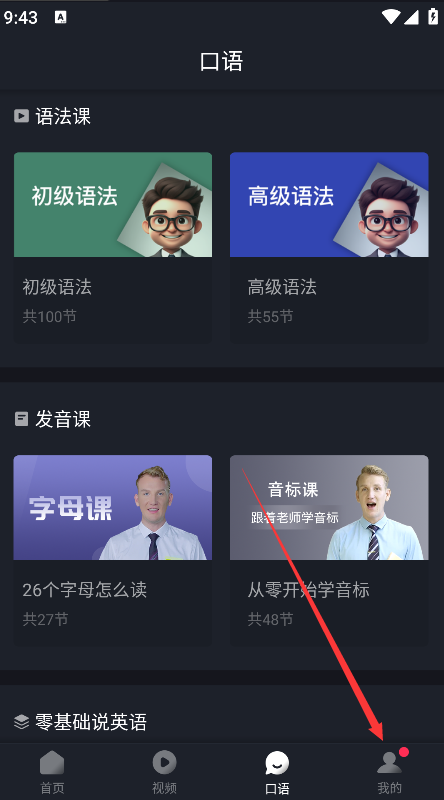
Task: Switch to the 视频 tab
Action: pyautogui.click(x=164, y=772)
